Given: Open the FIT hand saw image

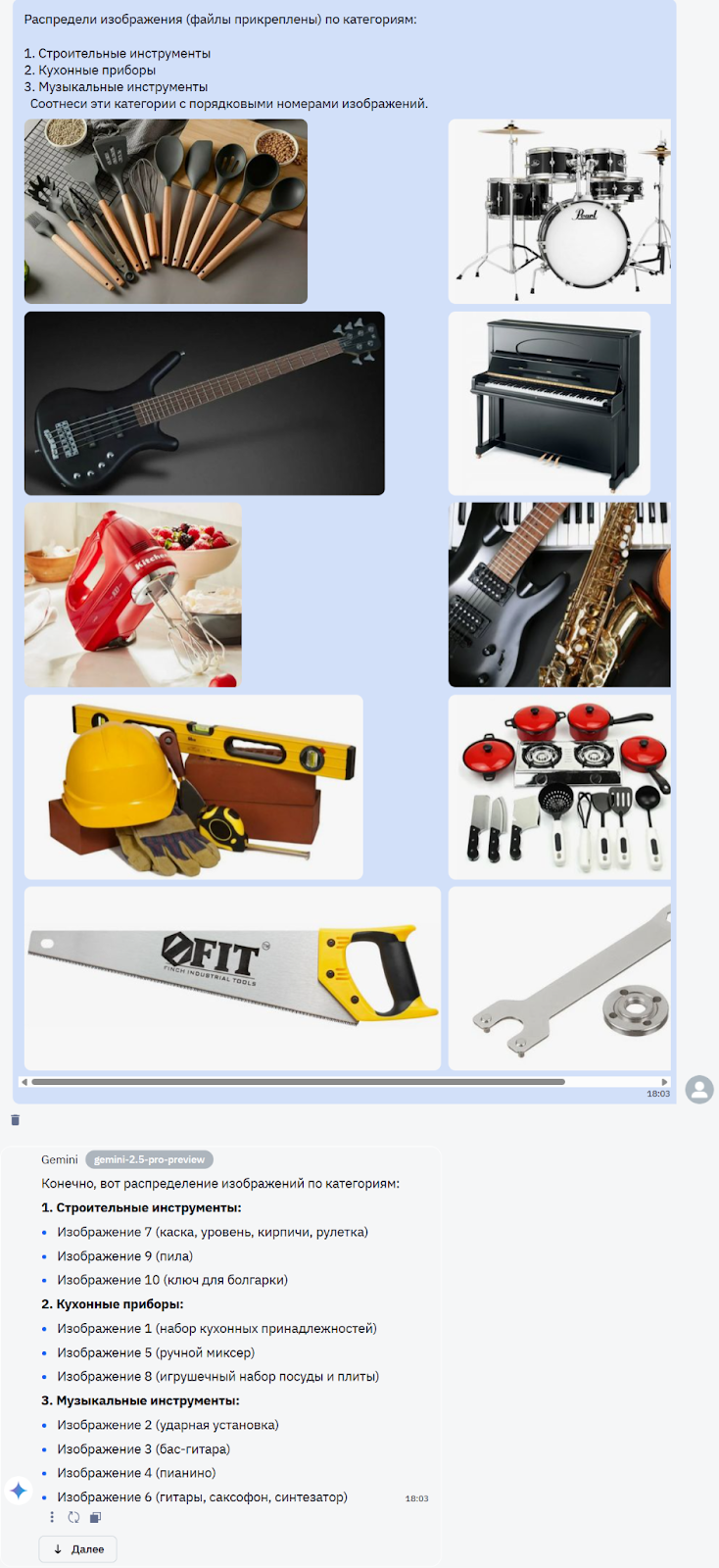Looking at the screenshot, I should (x=232, y=977).
